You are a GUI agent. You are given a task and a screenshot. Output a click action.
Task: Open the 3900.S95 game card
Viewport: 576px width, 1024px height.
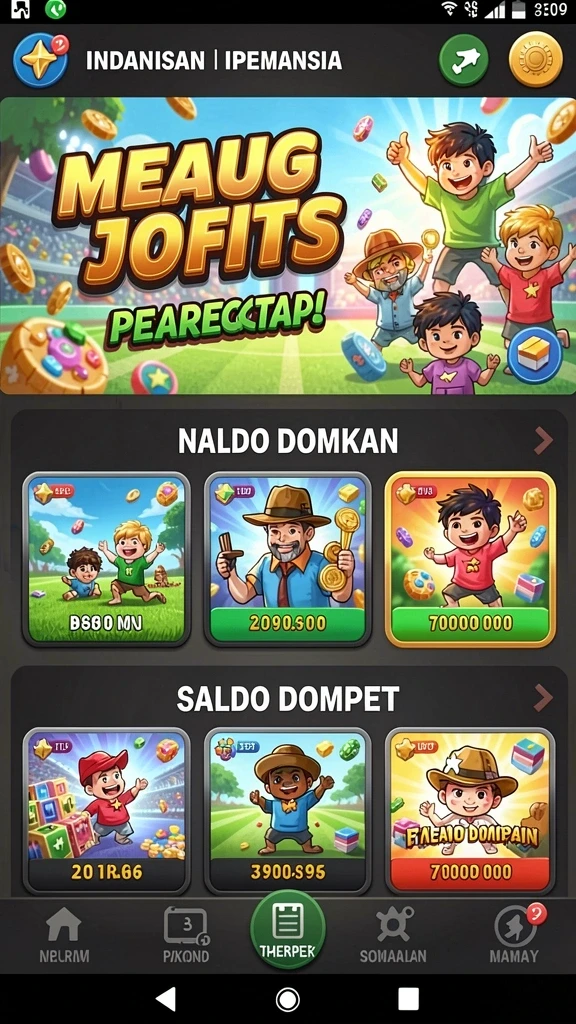(x=287, y=811)
